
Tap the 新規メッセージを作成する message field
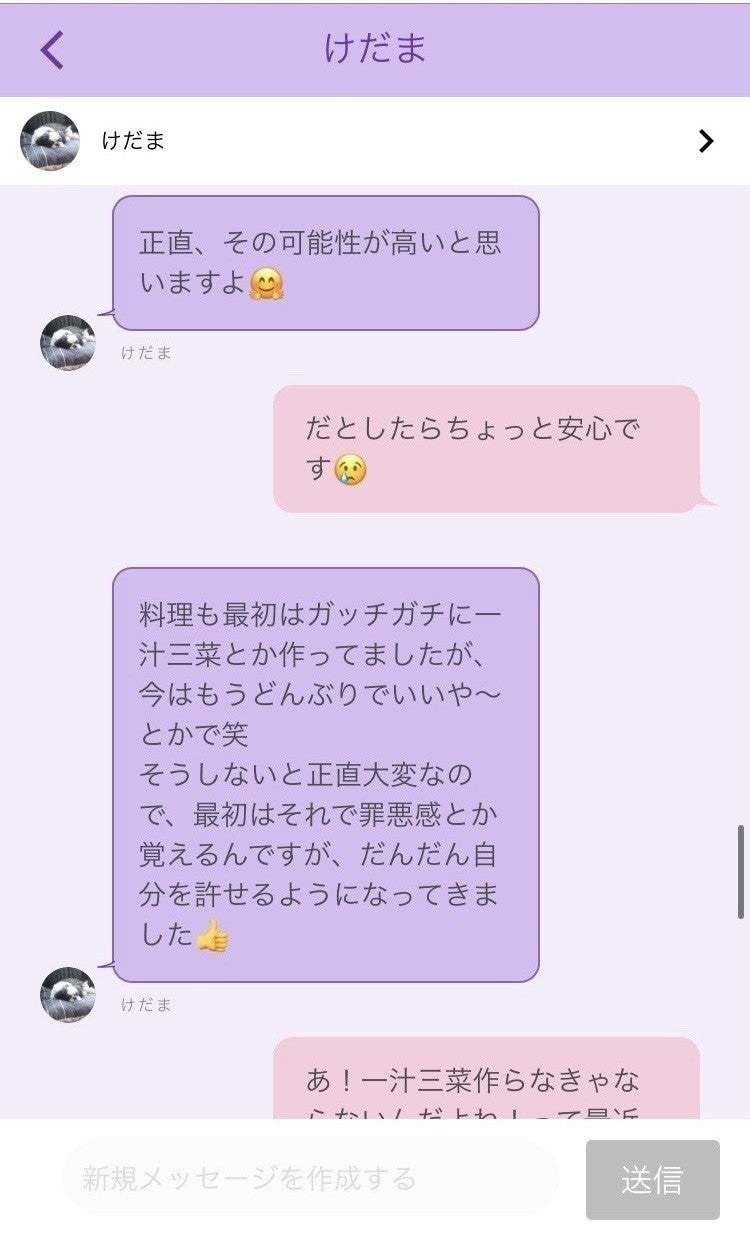[310, 1178]
